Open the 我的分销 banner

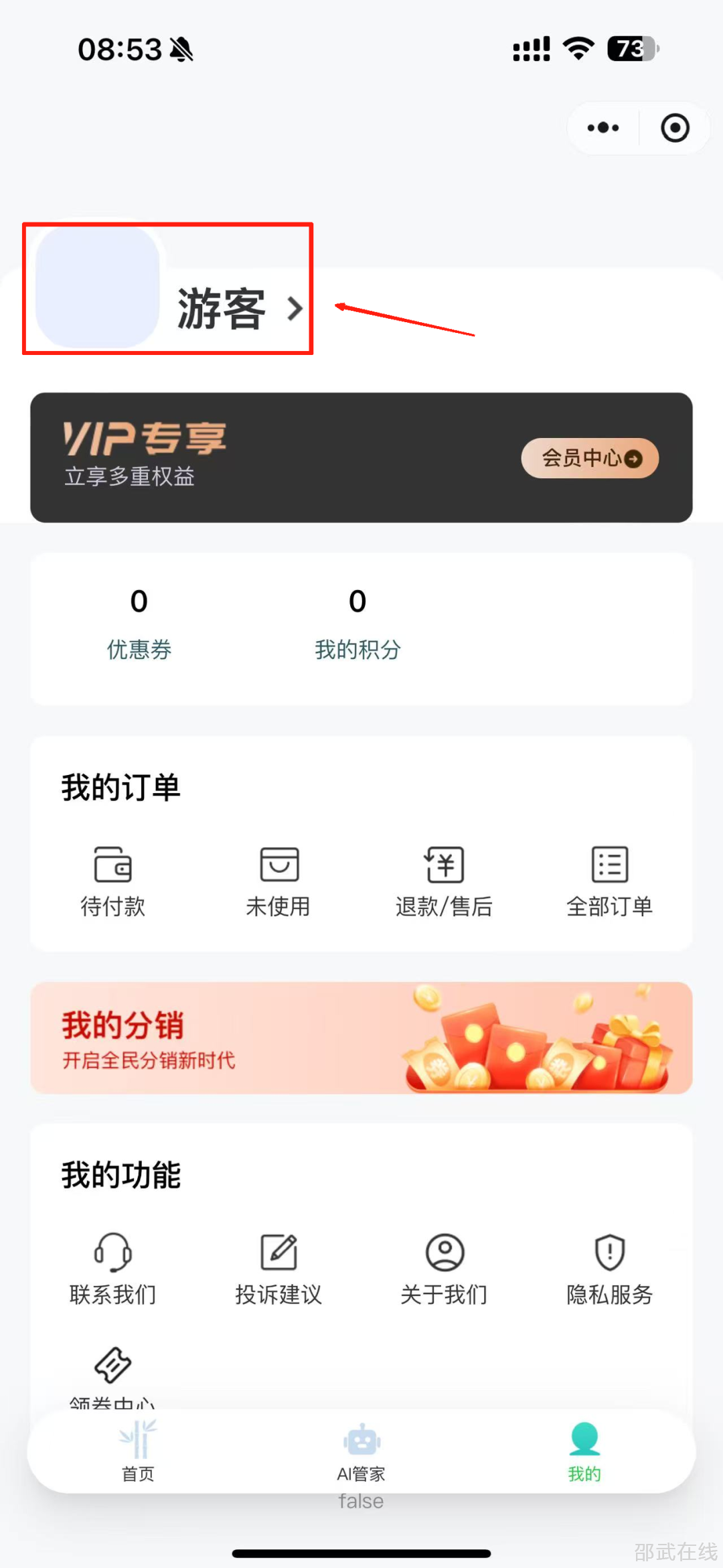click(x=361, y=1038)
